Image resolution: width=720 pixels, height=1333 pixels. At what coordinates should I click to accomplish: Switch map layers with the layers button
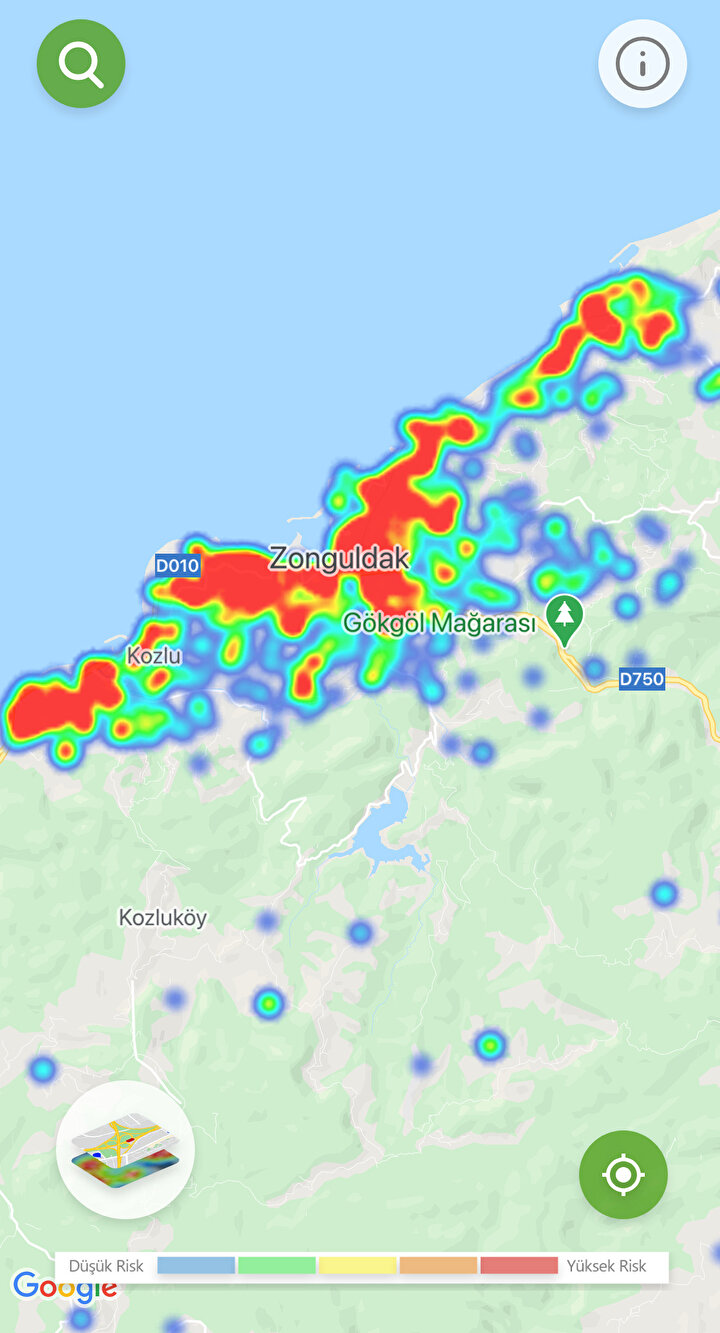[125, 1150]
